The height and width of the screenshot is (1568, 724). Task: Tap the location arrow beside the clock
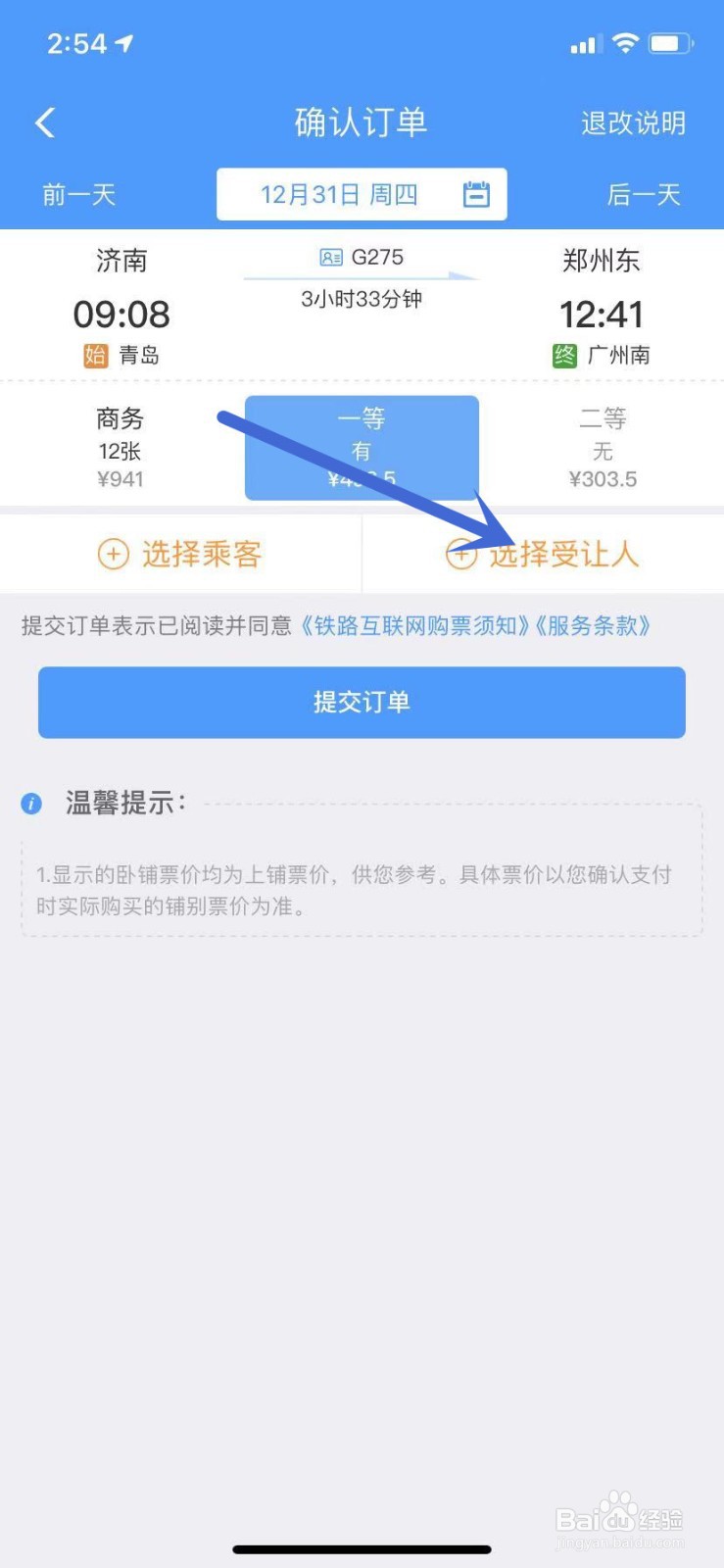tap(124, 42)
